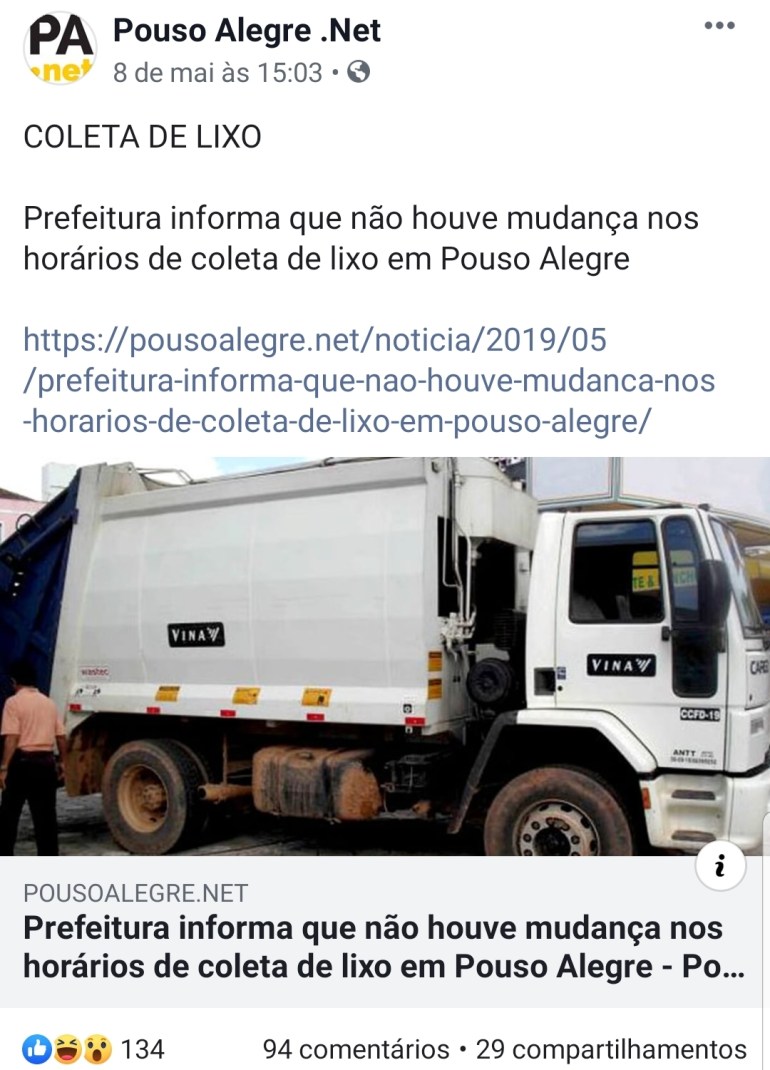View the 29 compartilhamentos
The width and height of the screenshot is (770, 1070).
(x=610, y=1049)
